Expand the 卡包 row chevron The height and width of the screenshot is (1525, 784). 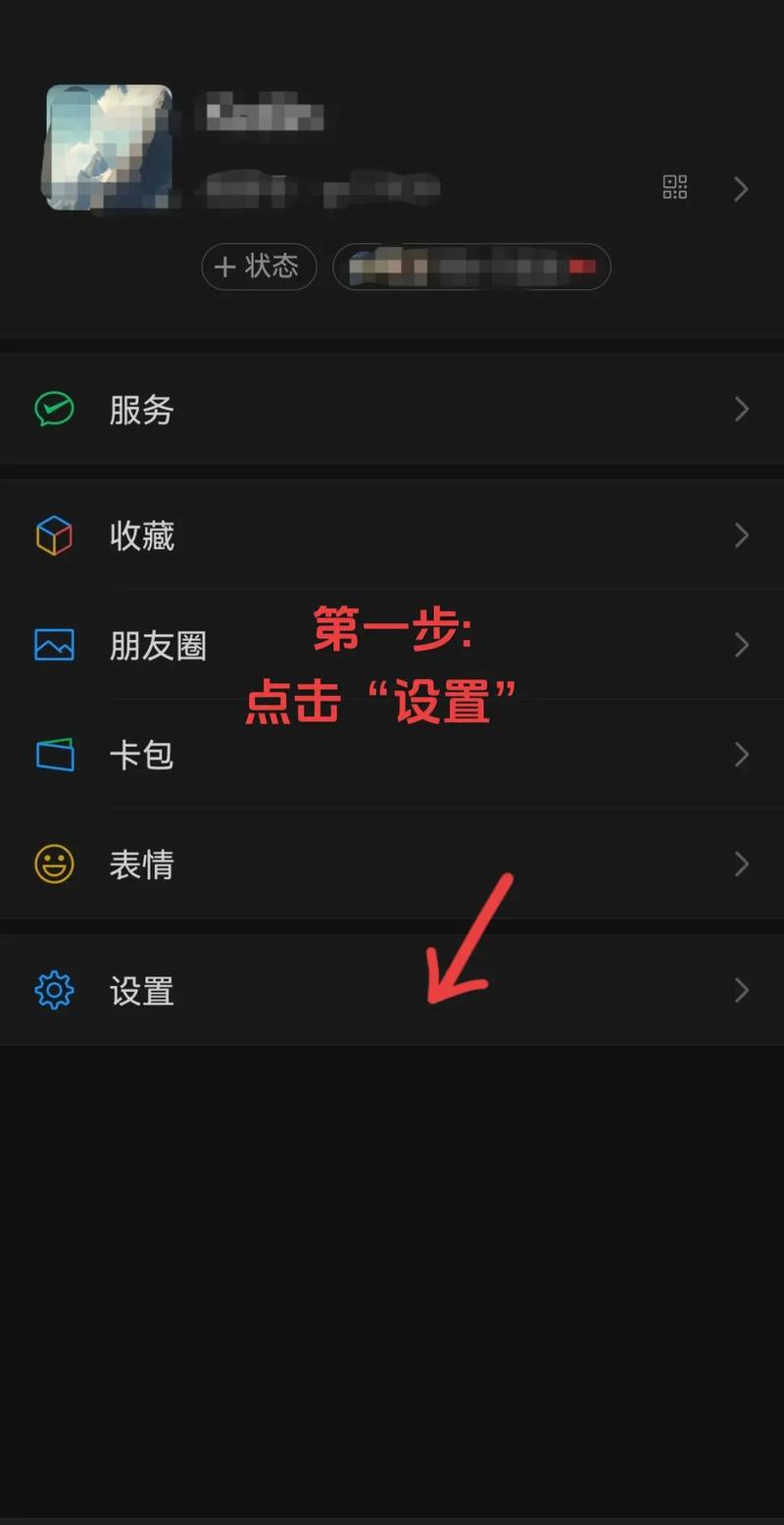click(741, 755)
